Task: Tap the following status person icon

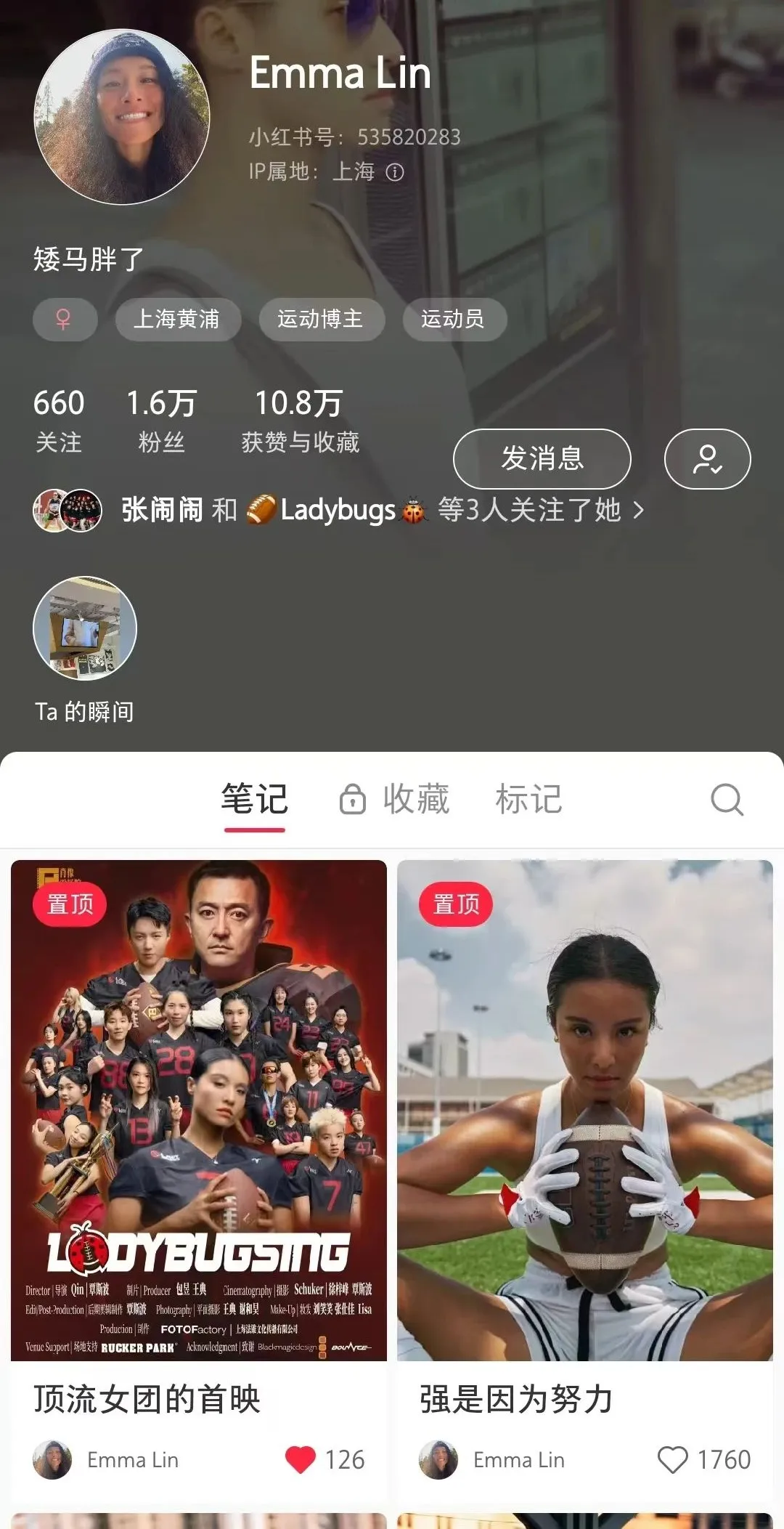Action: click(x=707, y=458)
